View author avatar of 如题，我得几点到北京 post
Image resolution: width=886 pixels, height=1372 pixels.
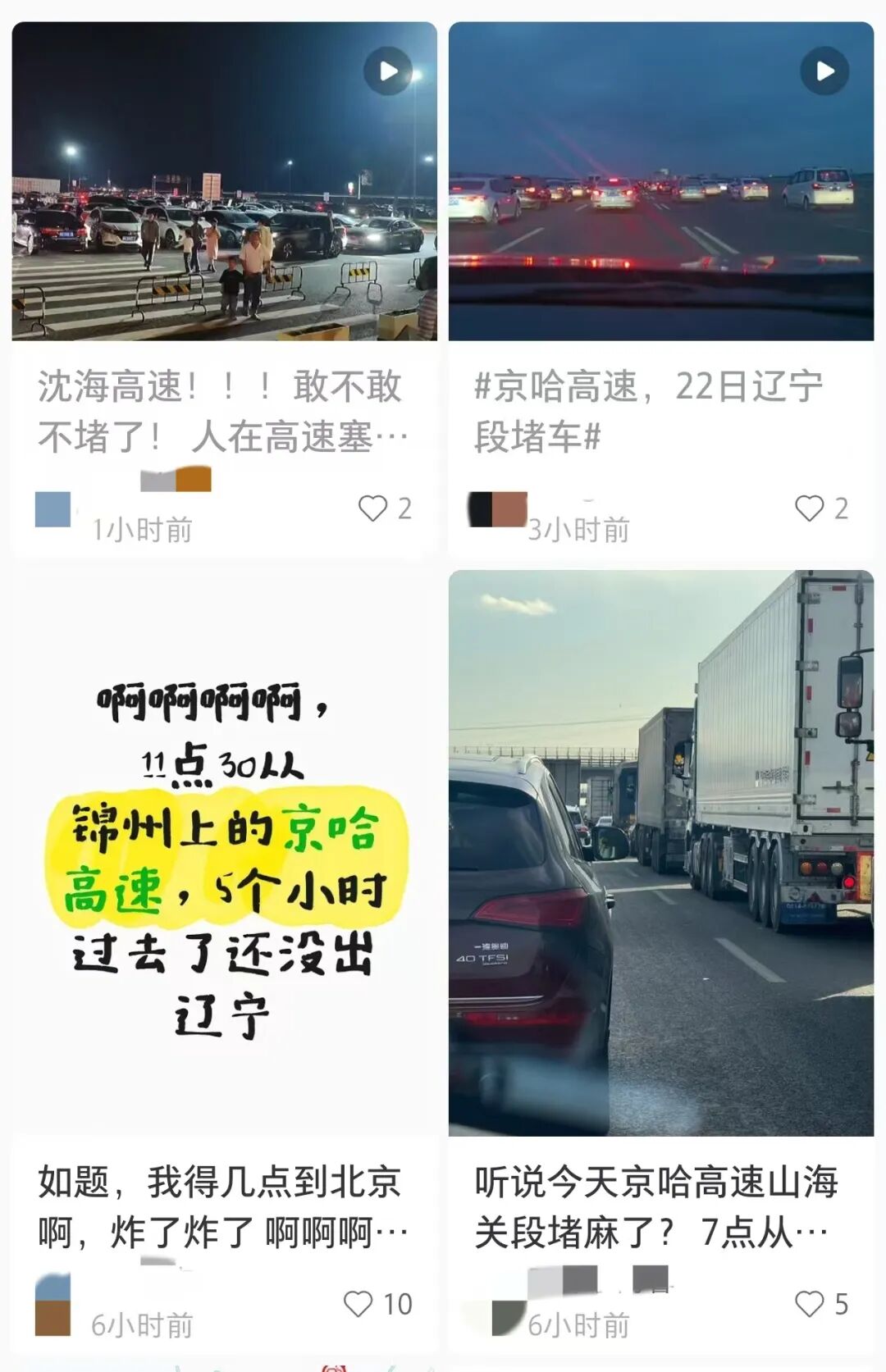53,1304
